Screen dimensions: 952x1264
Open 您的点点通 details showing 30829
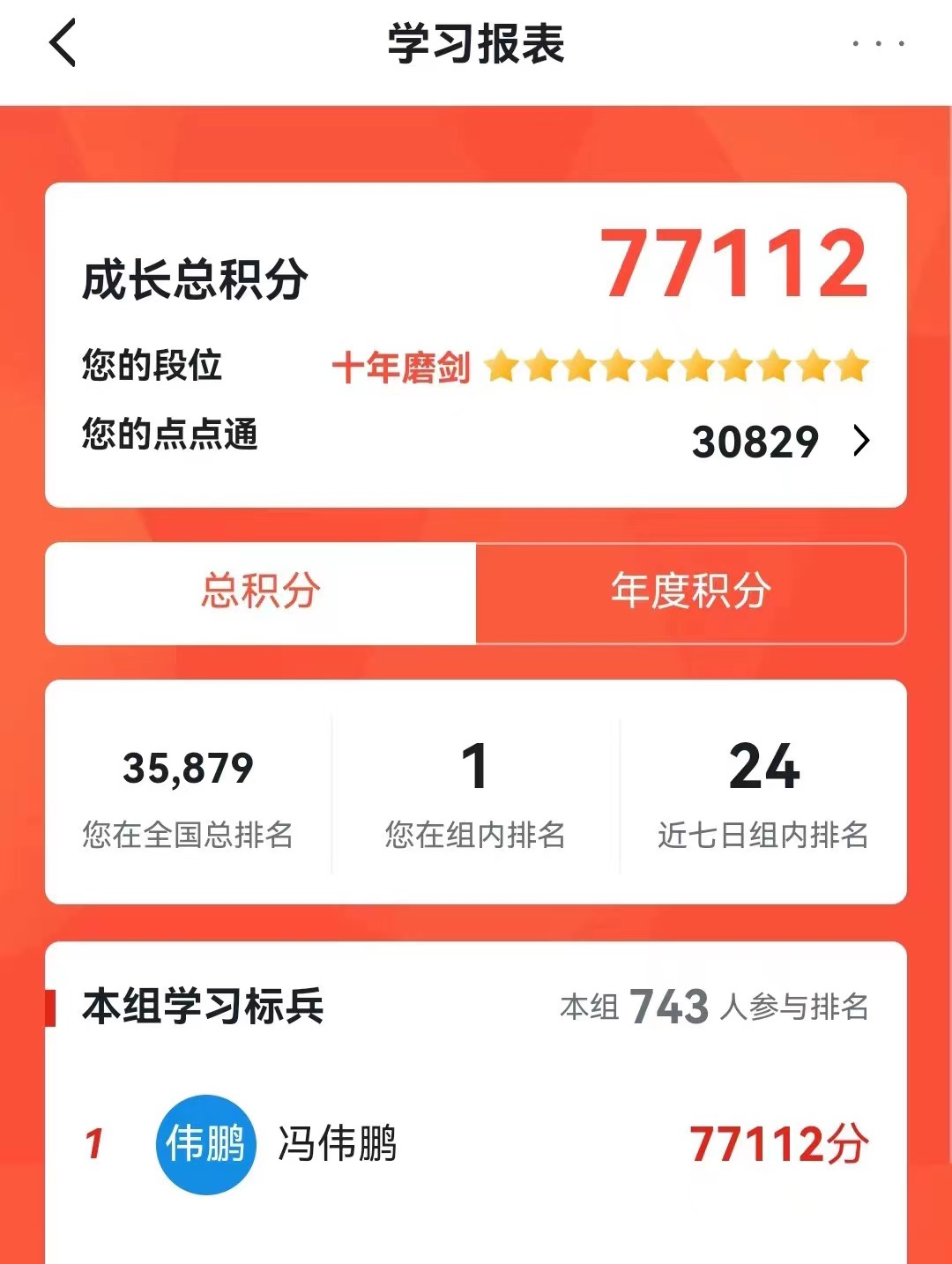coord(860,441)
